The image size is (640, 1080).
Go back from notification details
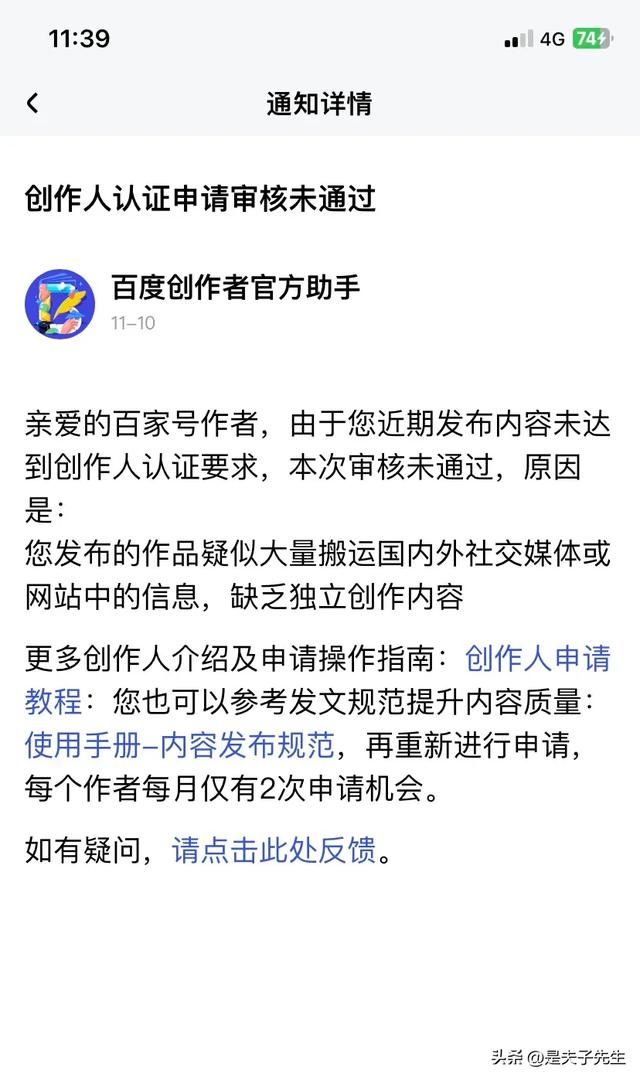[x=33, y=103]
